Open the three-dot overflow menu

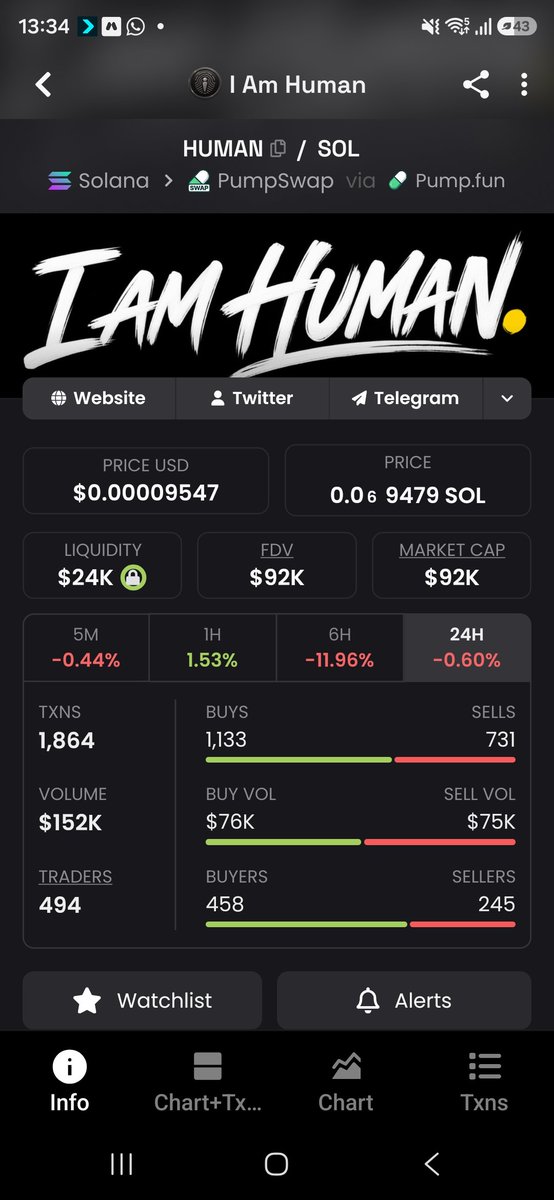[524, 85]
